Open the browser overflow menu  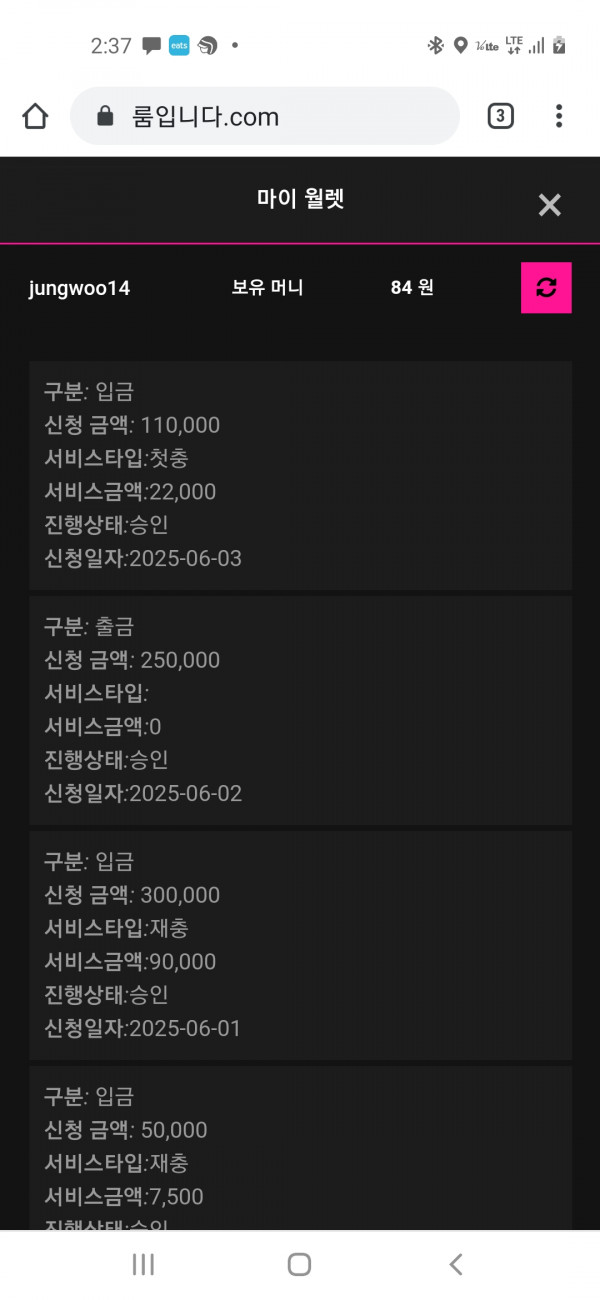(559, 117)
